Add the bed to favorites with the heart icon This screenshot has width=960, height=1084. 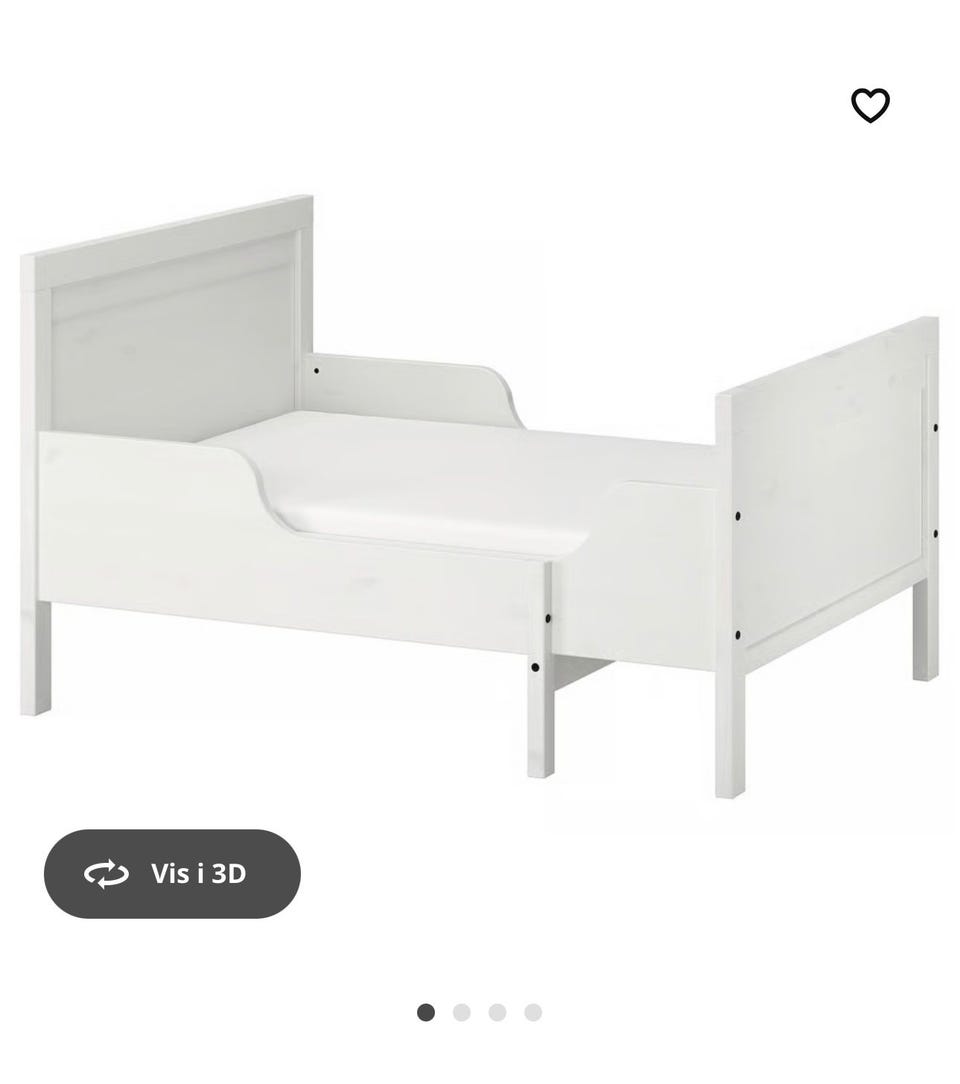870,105
